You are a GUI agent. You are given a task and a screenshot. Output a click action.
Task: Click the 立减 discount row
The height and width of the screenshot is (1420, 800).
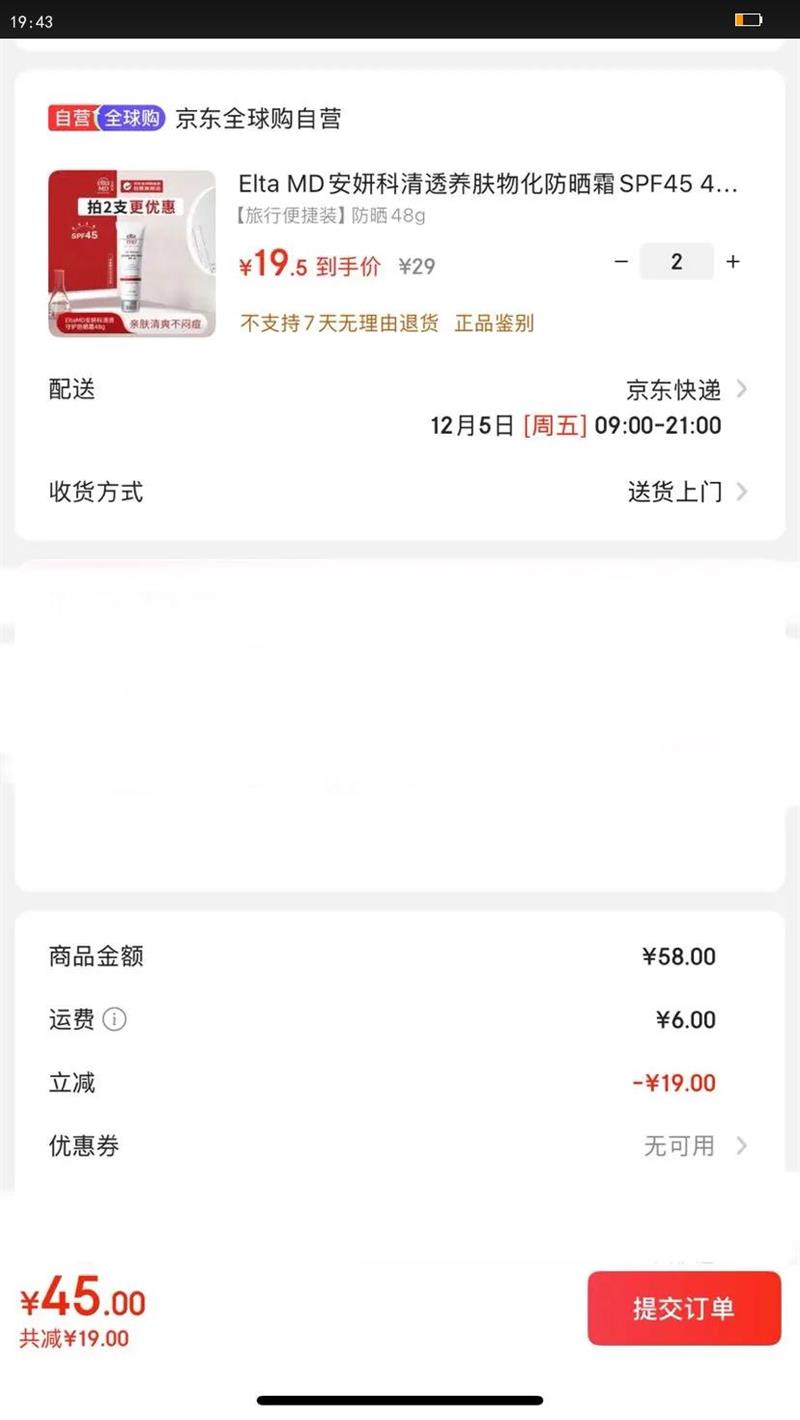[x=400, y=1083]
